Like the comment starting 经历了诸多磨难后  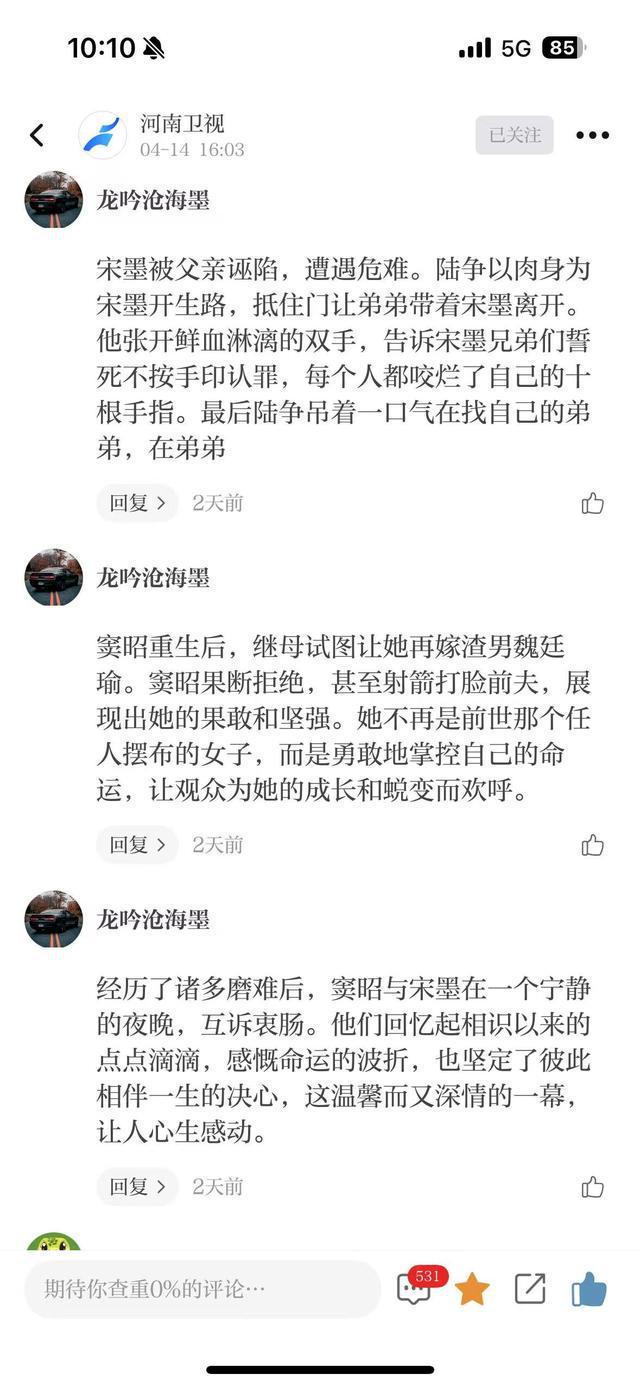click(593, 1187)
